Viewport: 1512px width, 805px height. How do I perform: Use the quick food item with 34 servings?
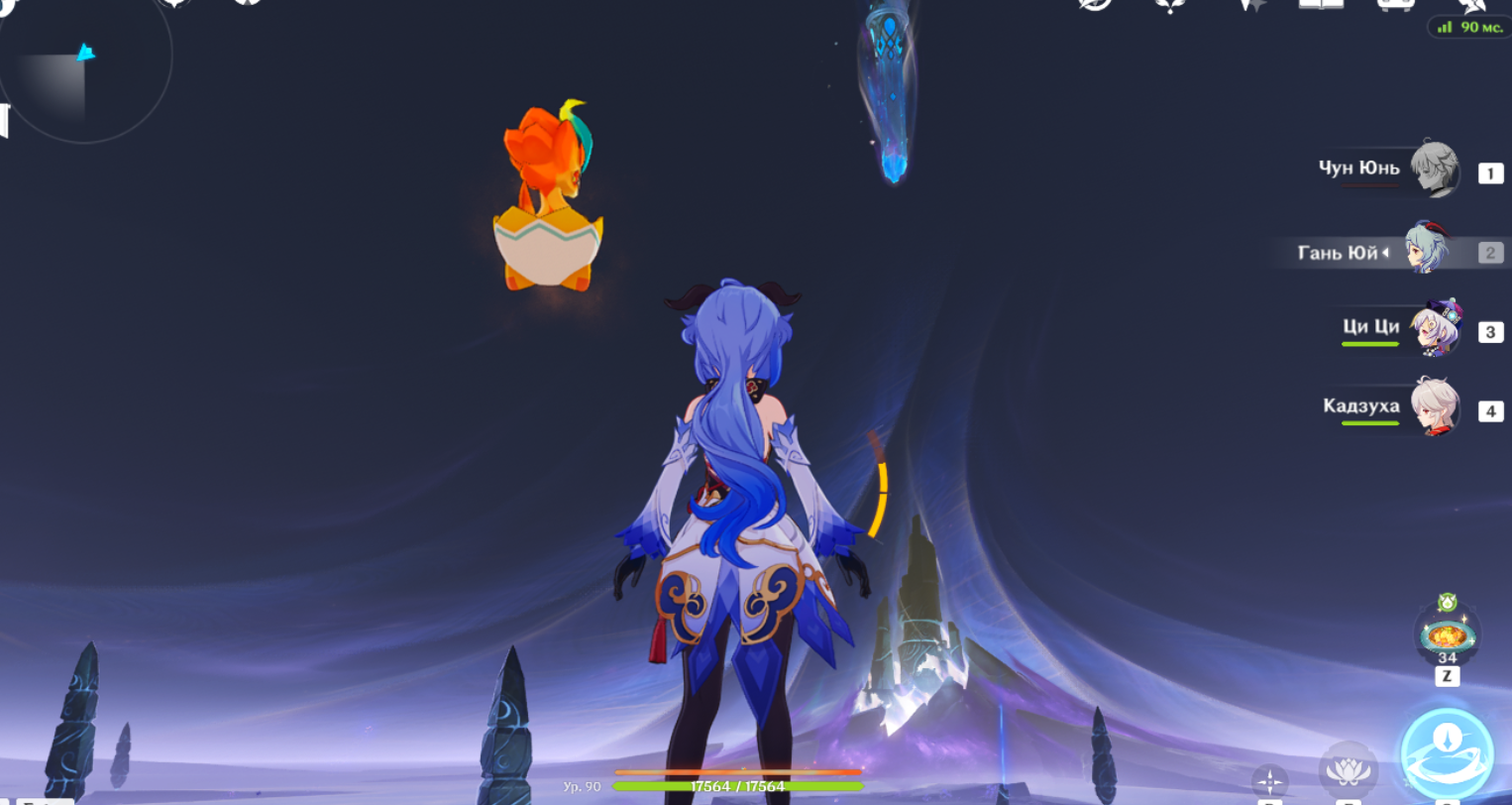tap(1447, 633)
